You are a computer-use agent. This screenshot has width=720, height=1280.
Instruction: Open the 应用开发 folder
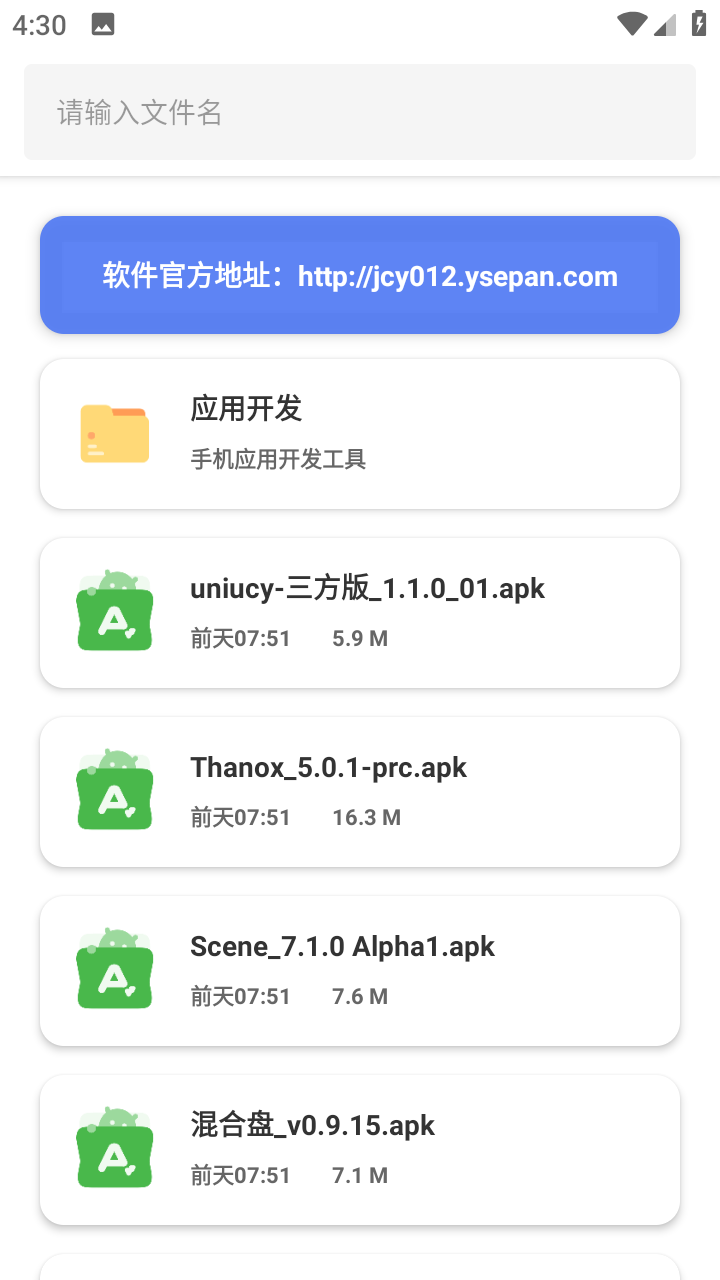click(x=360, y=434)
